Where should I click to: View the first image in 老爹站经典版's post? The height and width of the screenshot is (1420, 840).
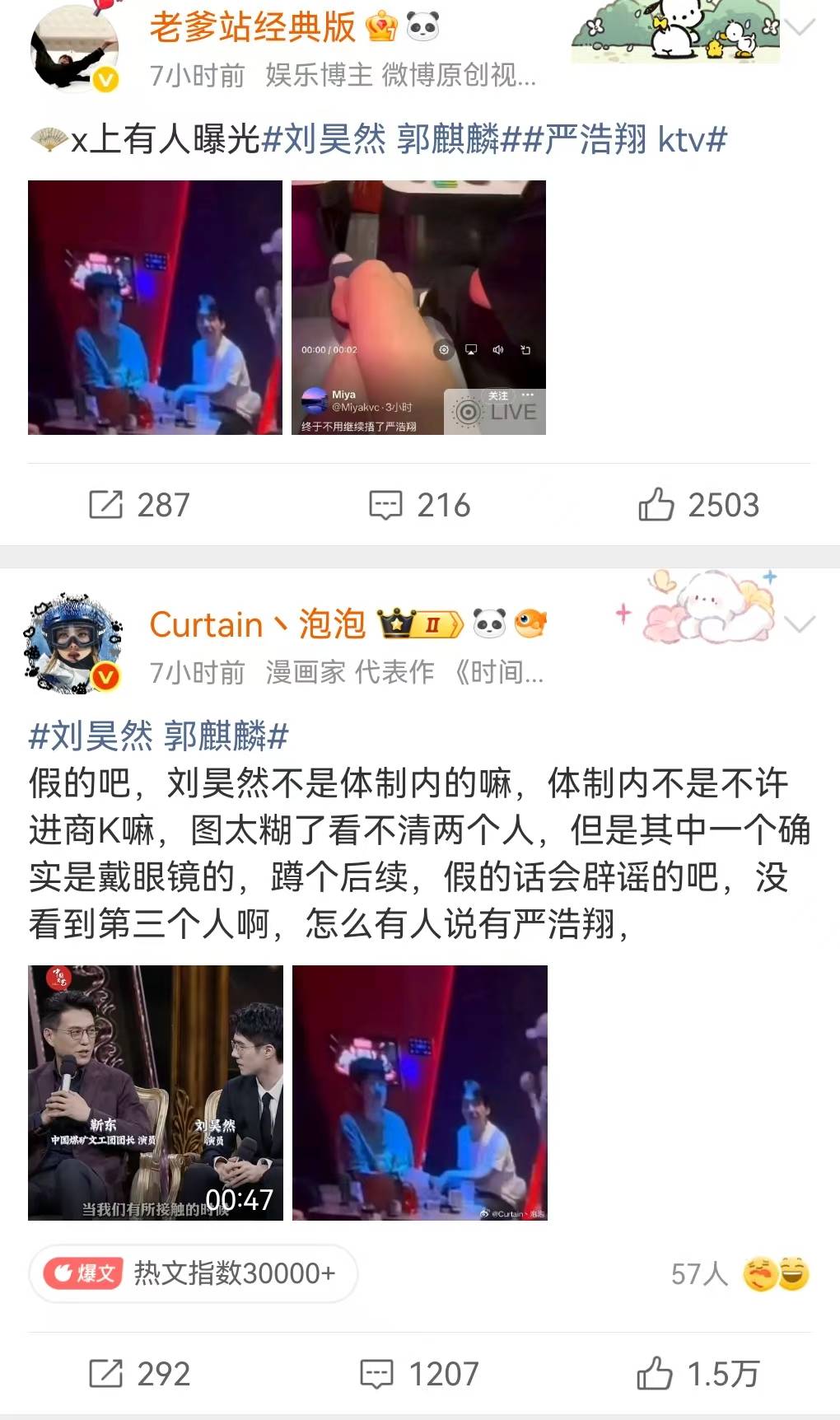pos(155,307)
